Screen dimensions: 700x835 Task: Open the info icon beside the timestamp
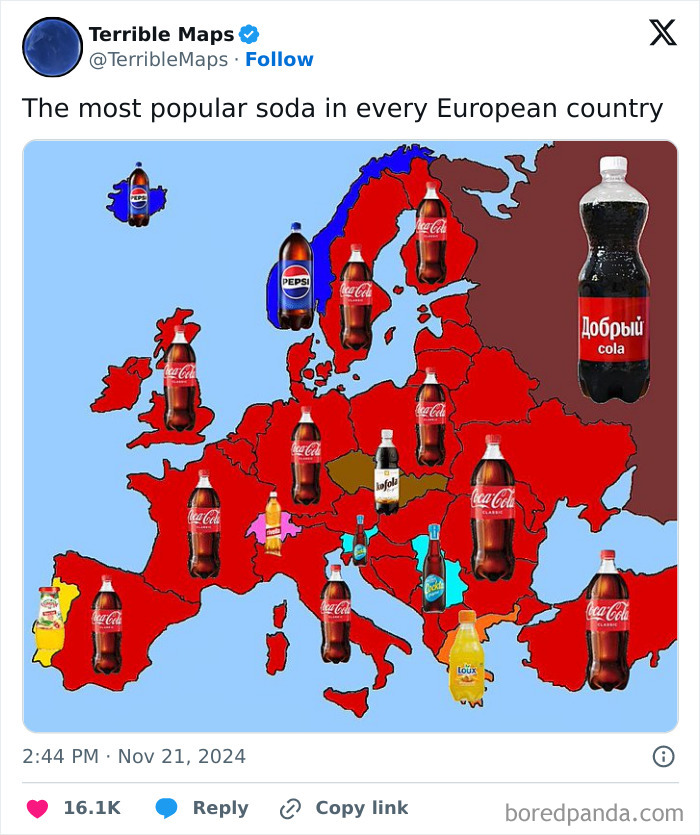click(663, 756)
